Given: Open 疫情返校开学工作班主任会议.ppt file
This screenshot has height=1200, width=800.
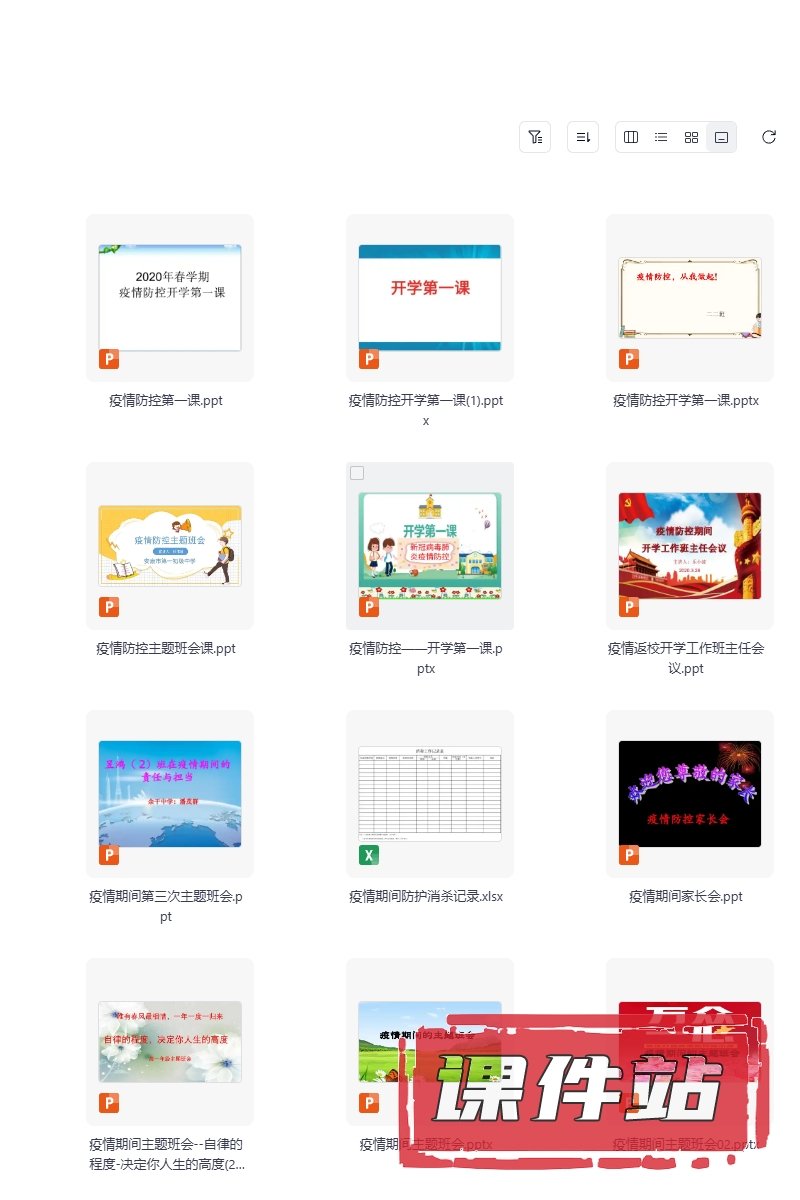Looking at the screenshot, I should [690, 546].
